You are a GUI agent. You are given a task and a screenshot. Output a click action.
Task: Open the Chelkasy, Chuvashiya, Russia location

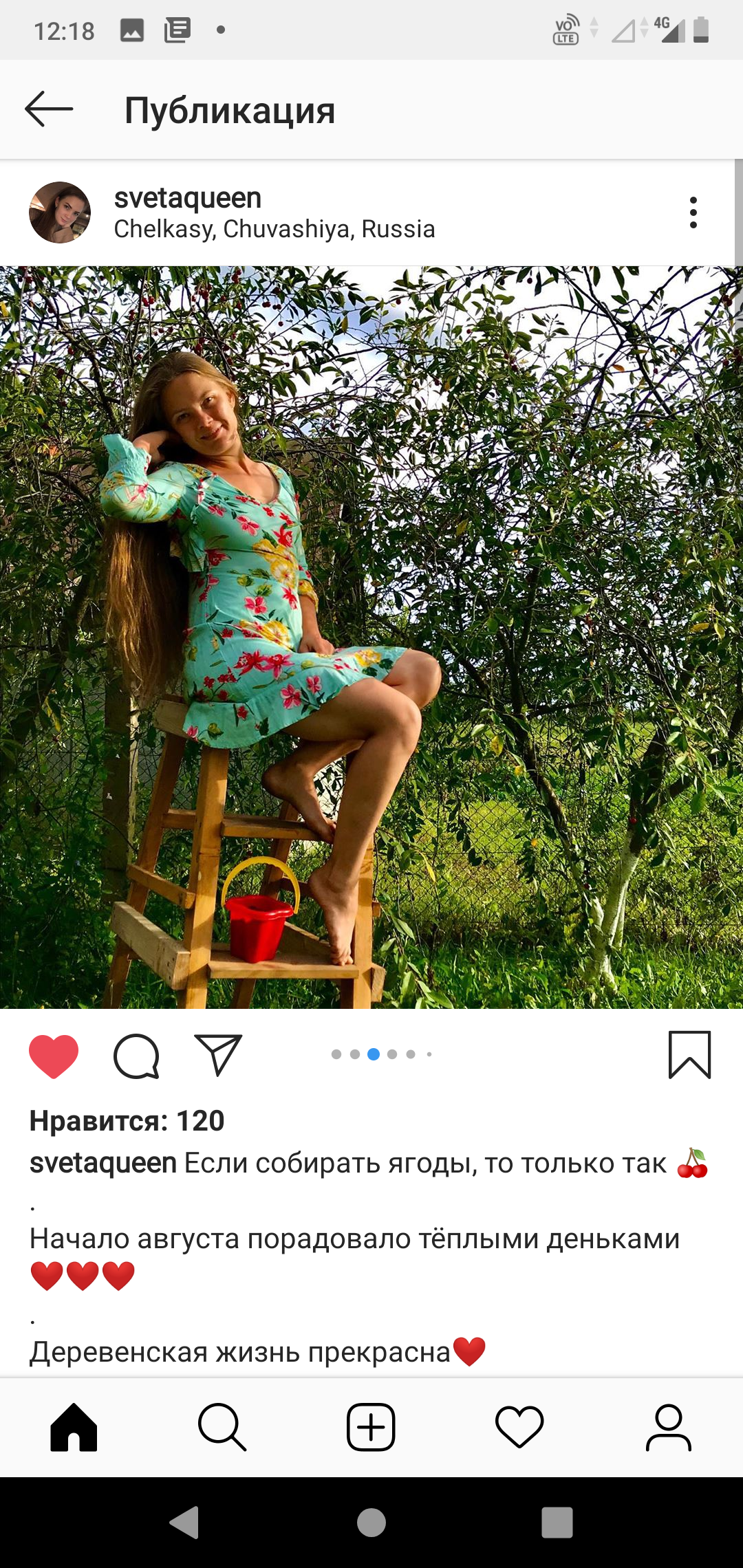coord(274,229)
